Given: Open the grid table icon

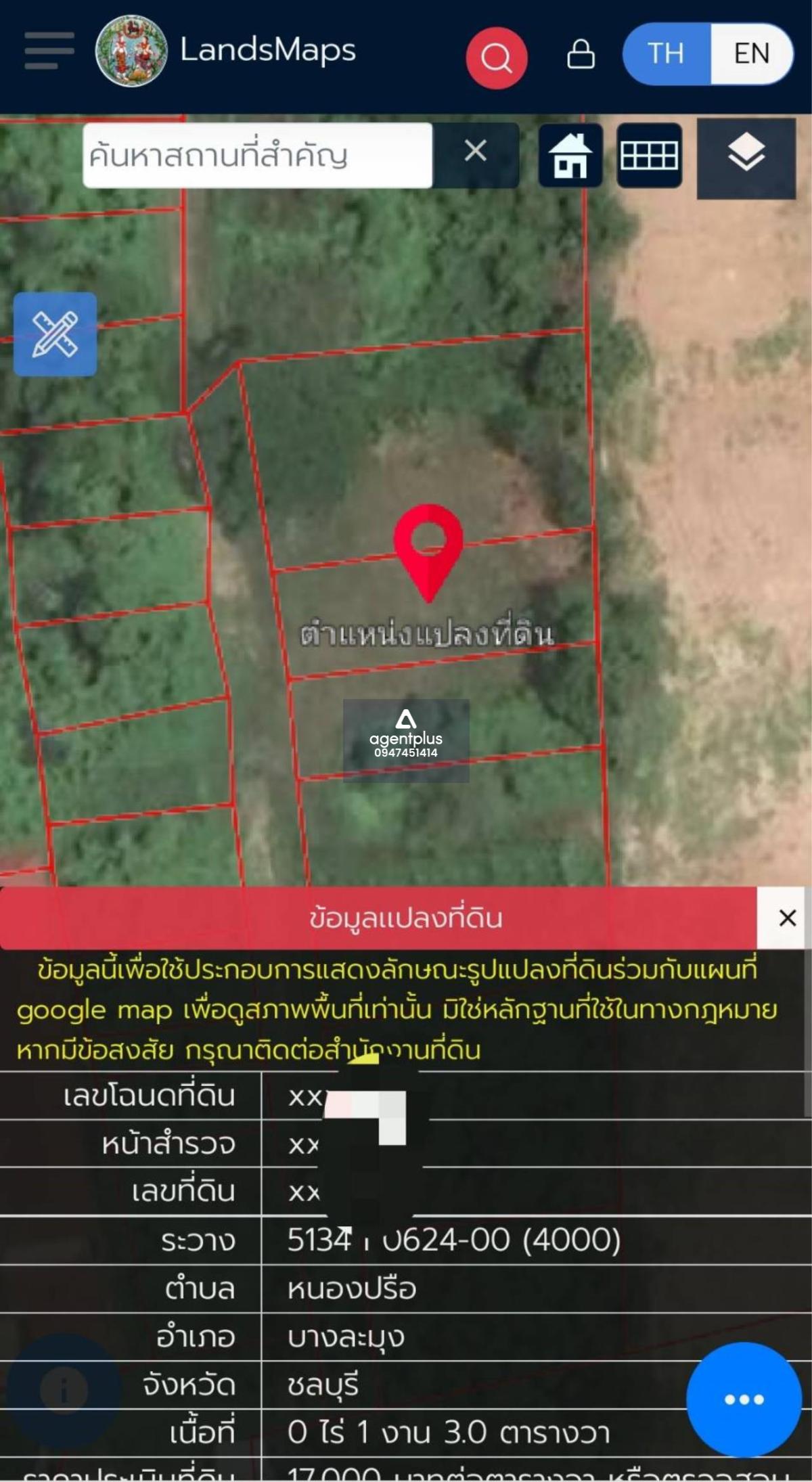Looking at the screenshot, I should [649, 156].
